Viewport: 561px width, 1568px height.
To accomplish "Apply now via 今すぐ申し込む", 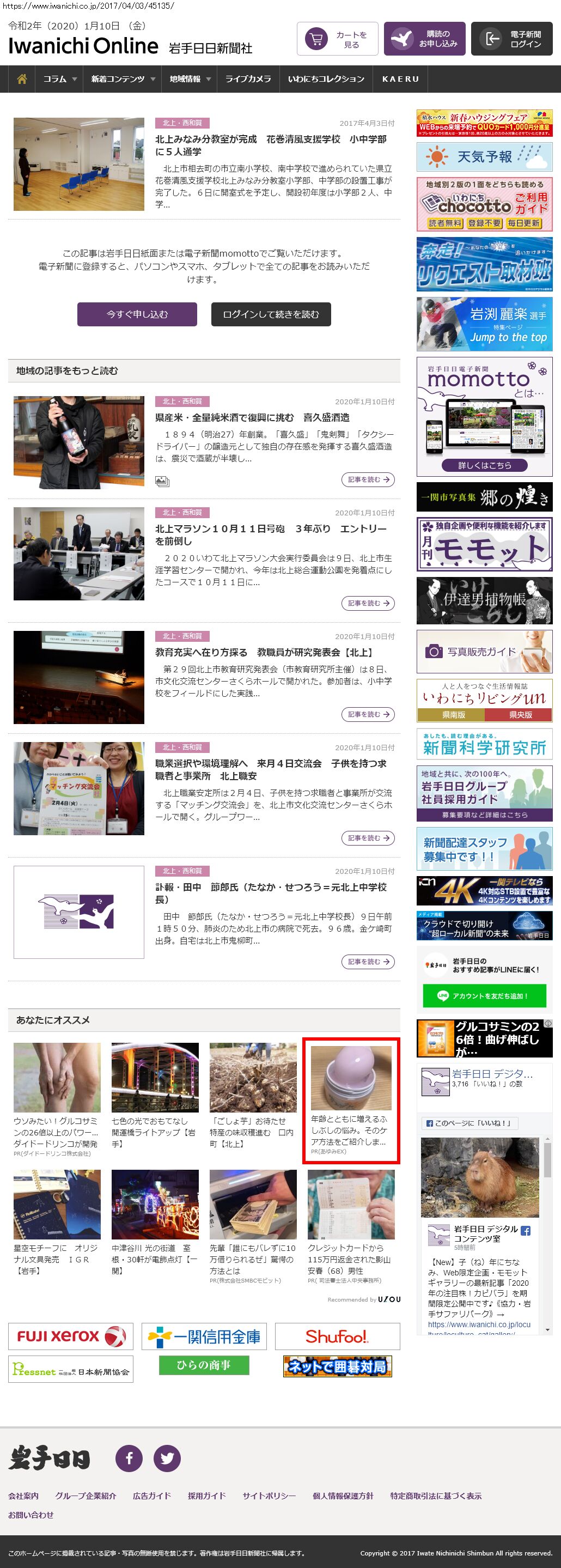I will 137,315.
